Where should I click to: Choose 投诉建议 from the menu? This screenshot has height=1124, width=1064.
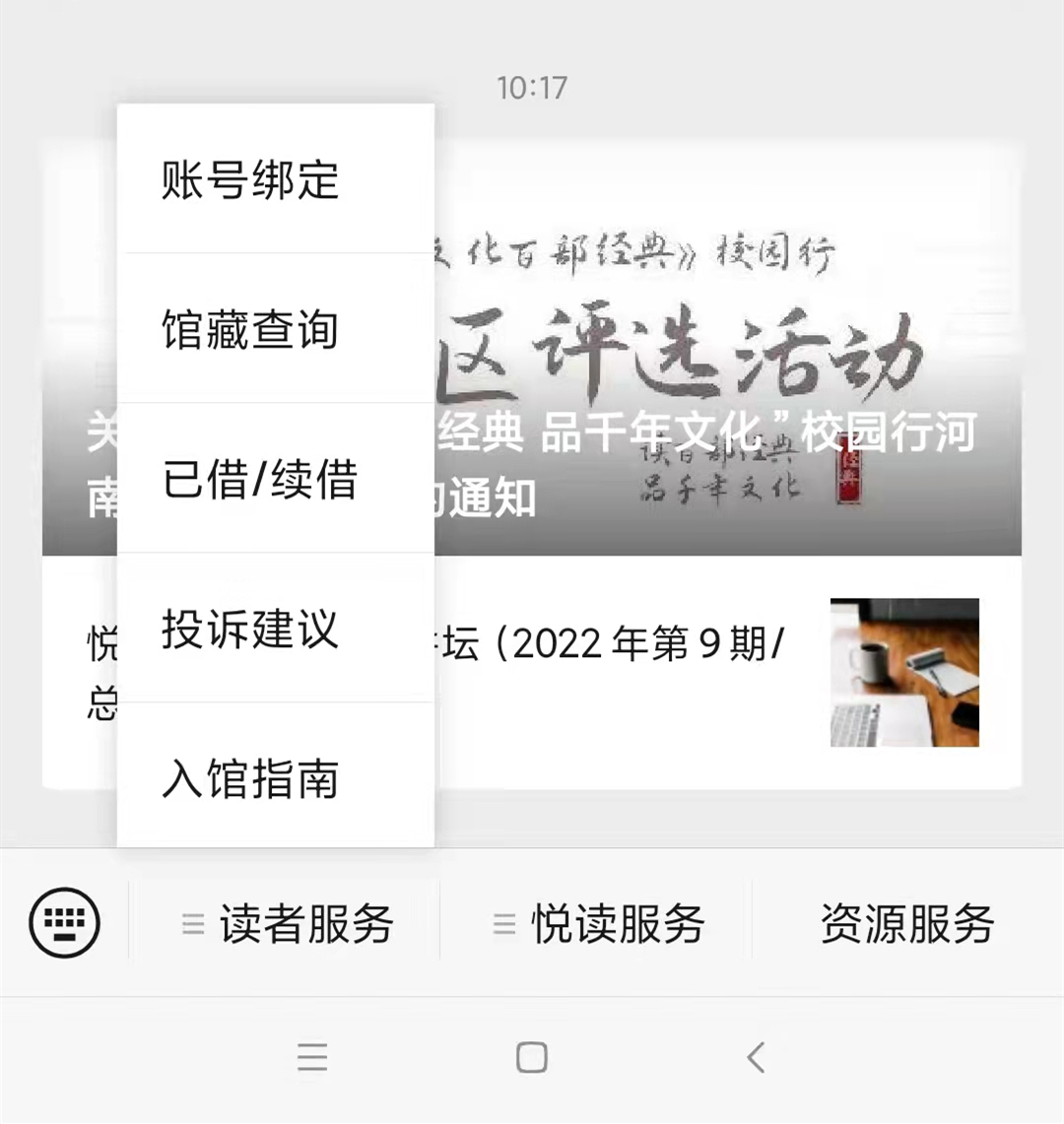pyautogui.click(x=251, y=629)
